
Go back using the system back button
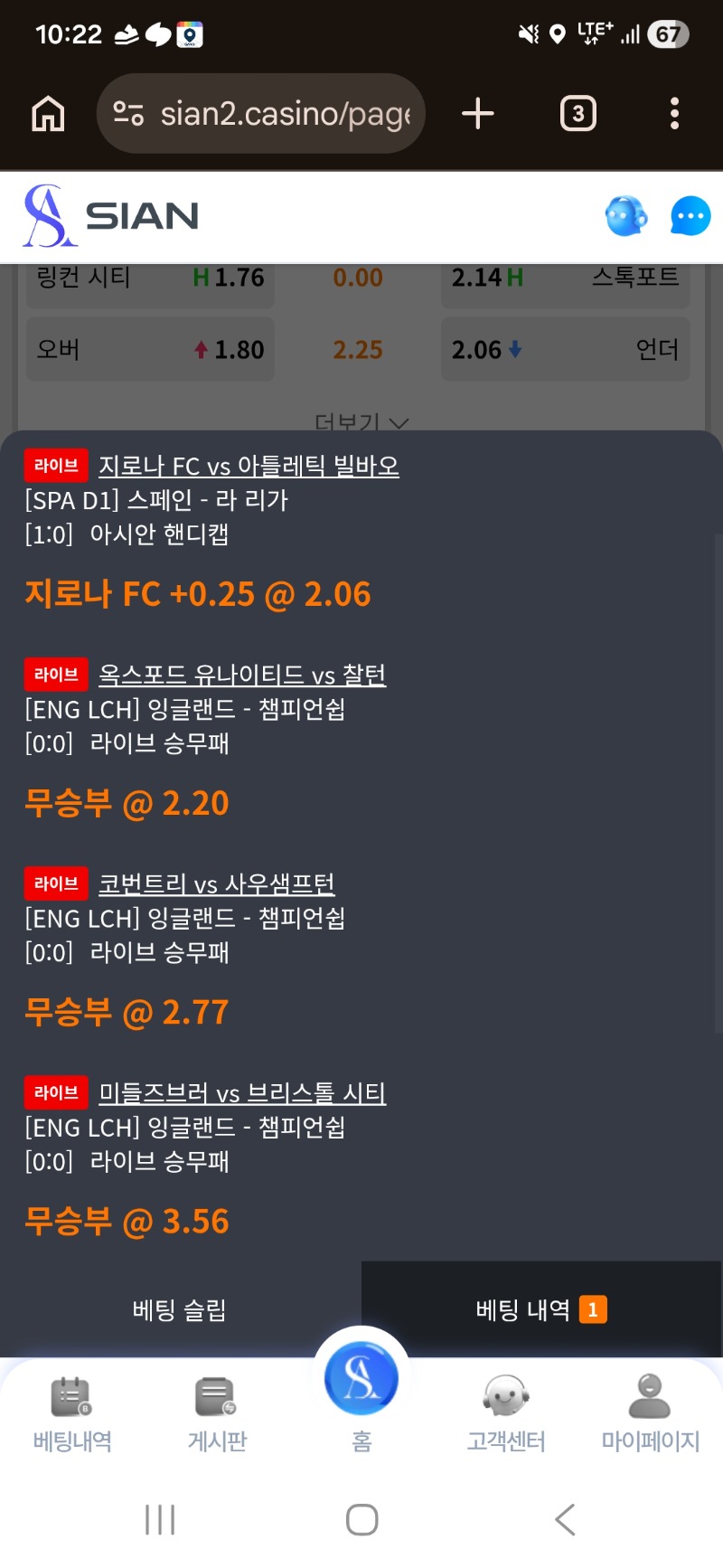tap(565, 1519)
